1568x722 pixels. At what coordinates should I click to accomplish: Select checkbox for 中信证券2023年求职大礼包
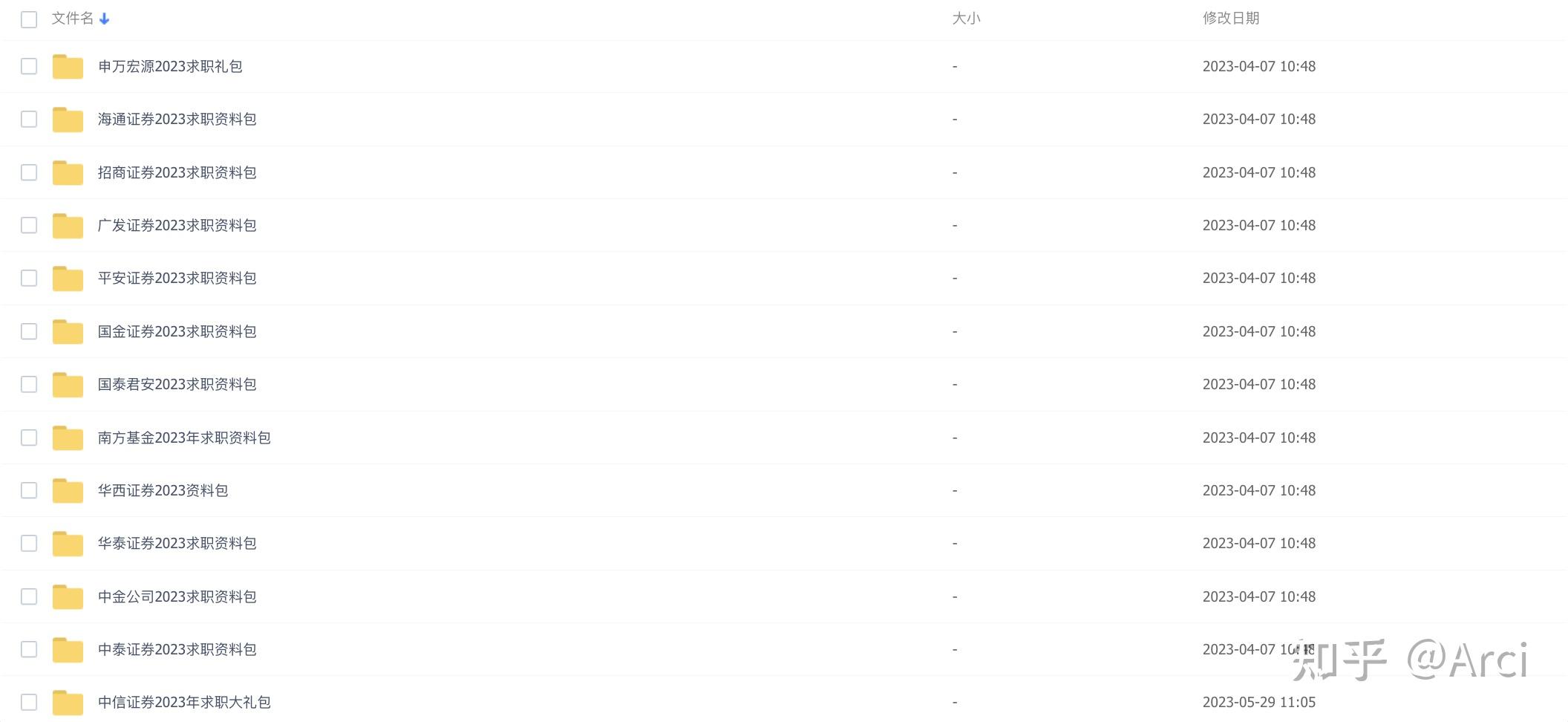[29, 703]
